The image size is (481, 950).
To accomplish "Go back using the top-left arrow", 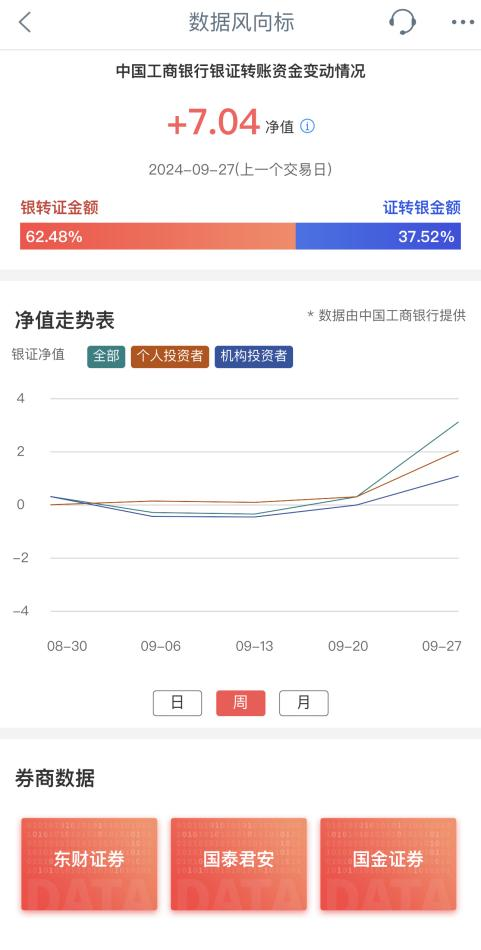I will (x=24, y=22).
